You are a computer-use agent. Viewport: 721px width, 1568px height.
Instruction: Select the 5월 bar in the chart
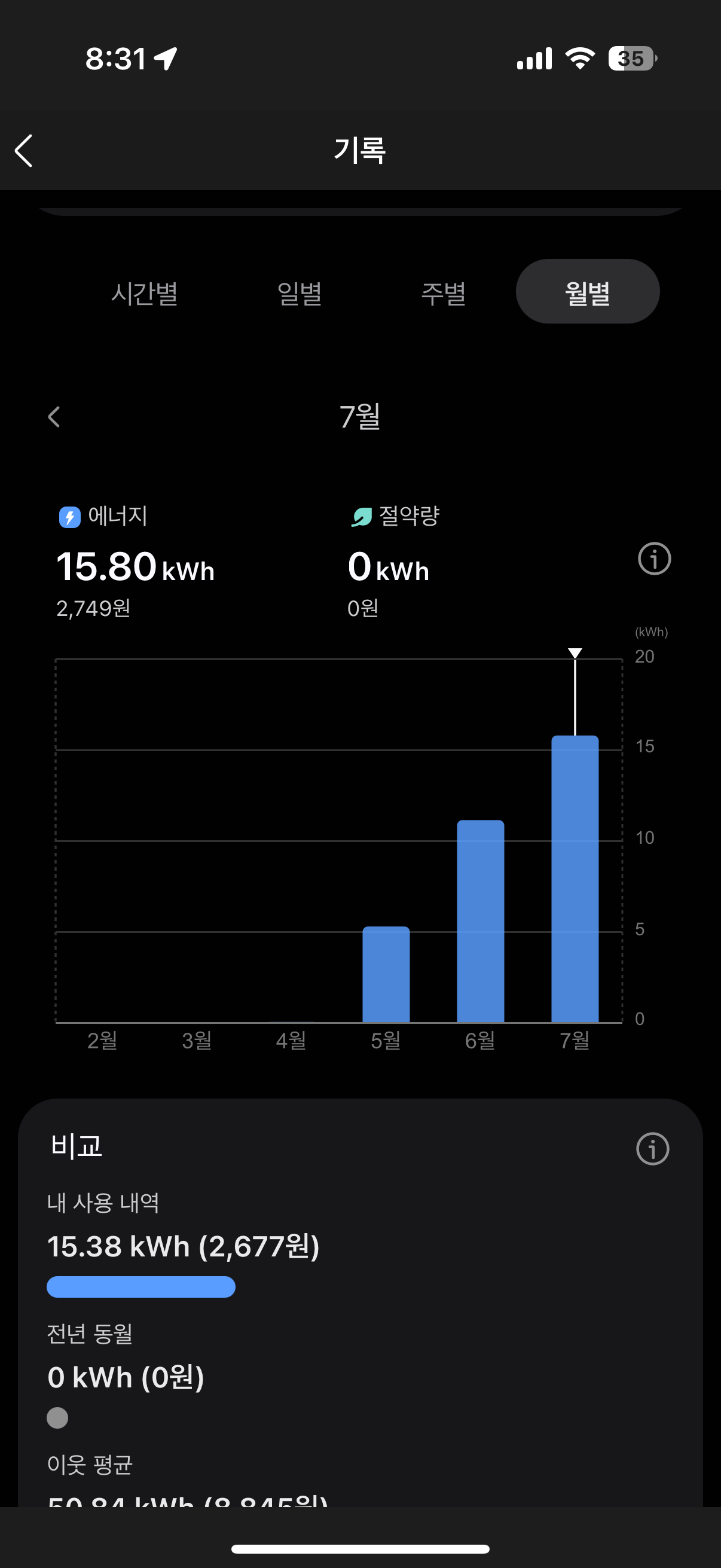pyautogui.click(x=386, y=974)
